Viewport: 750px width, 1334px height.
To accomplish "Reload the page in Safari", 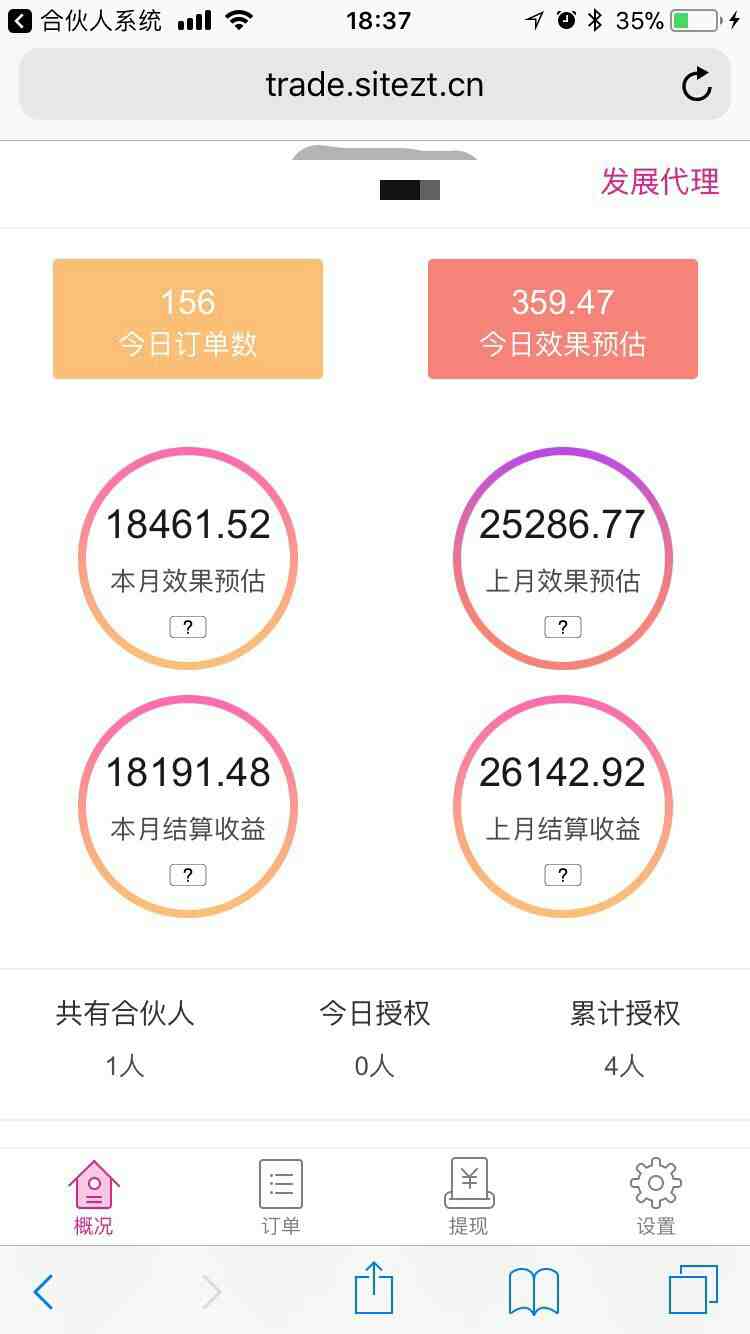I will pos(696,85).
